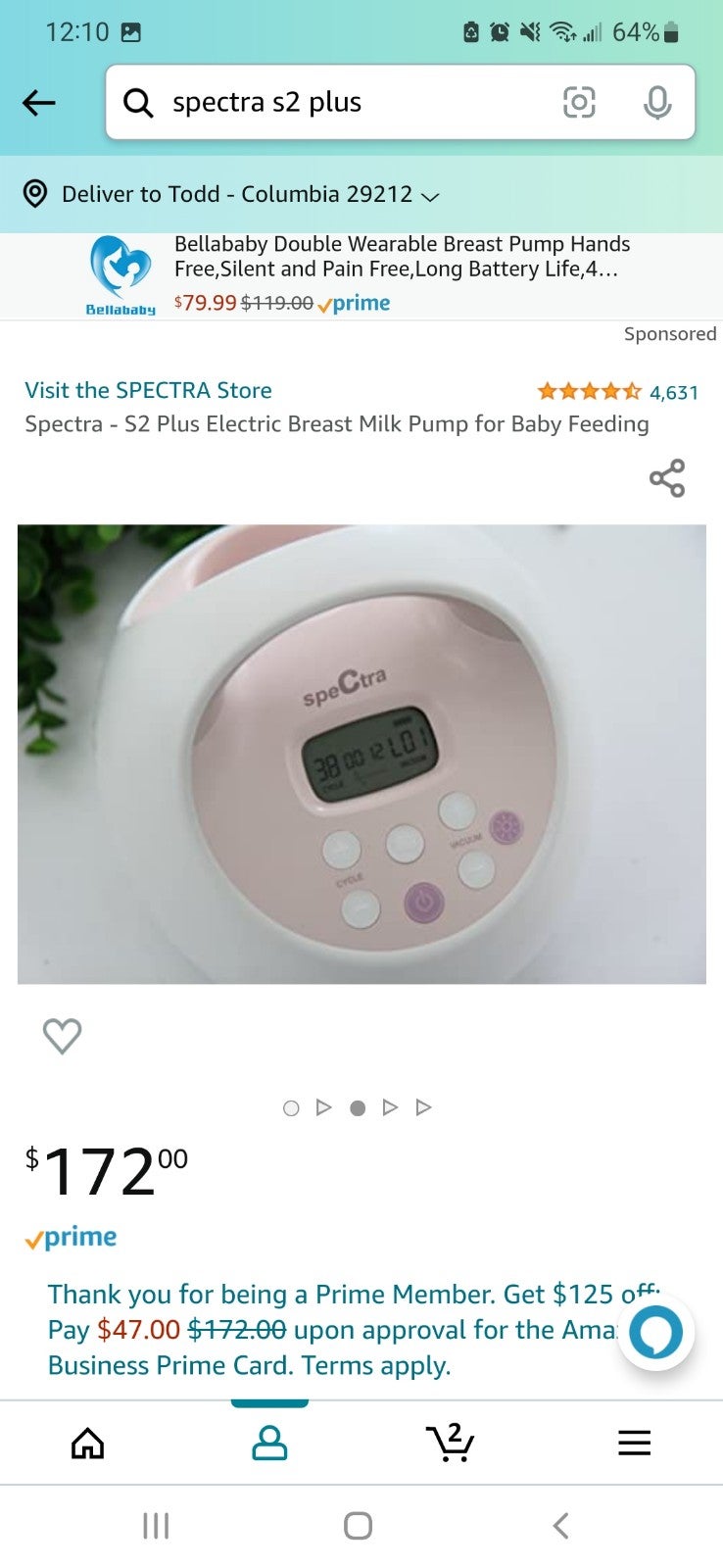Open the cart with 2 items

tap(451, 1442)
